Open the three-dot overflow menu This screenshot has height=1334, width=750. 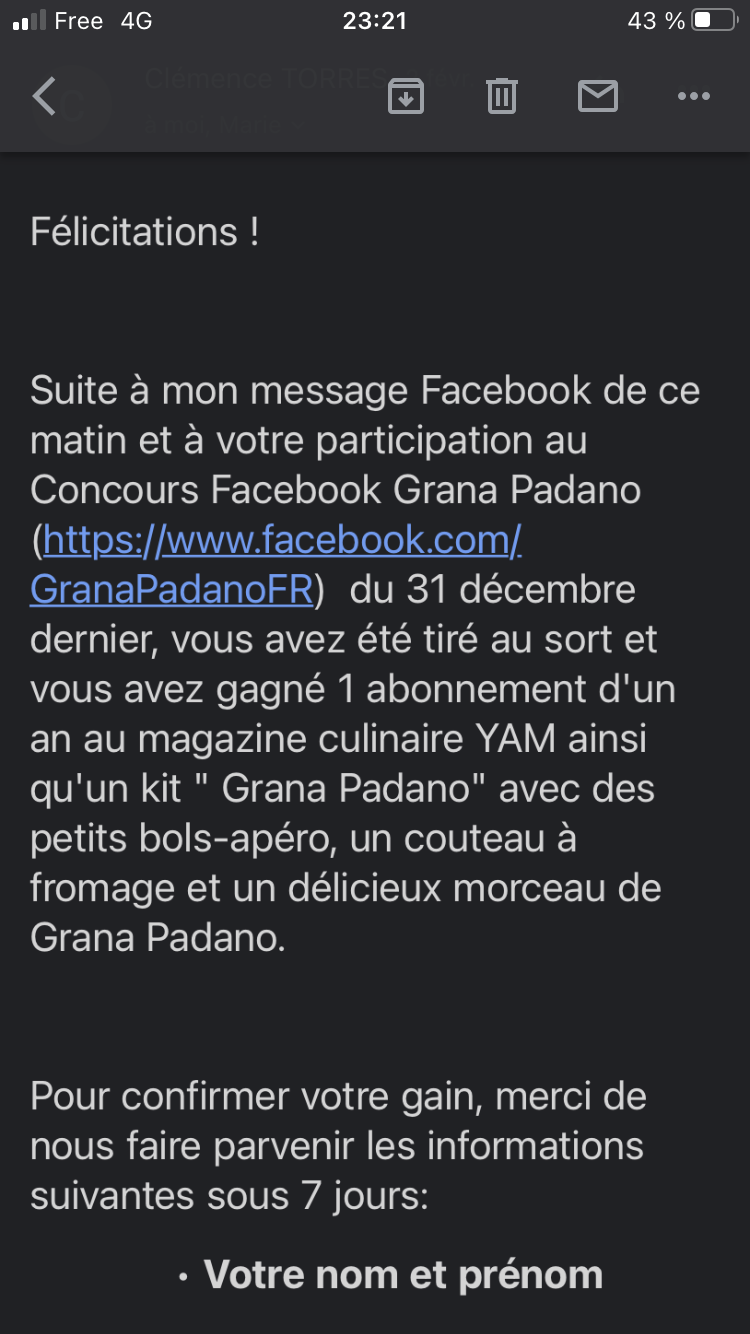pyautogui.click(x=693, y=97)
